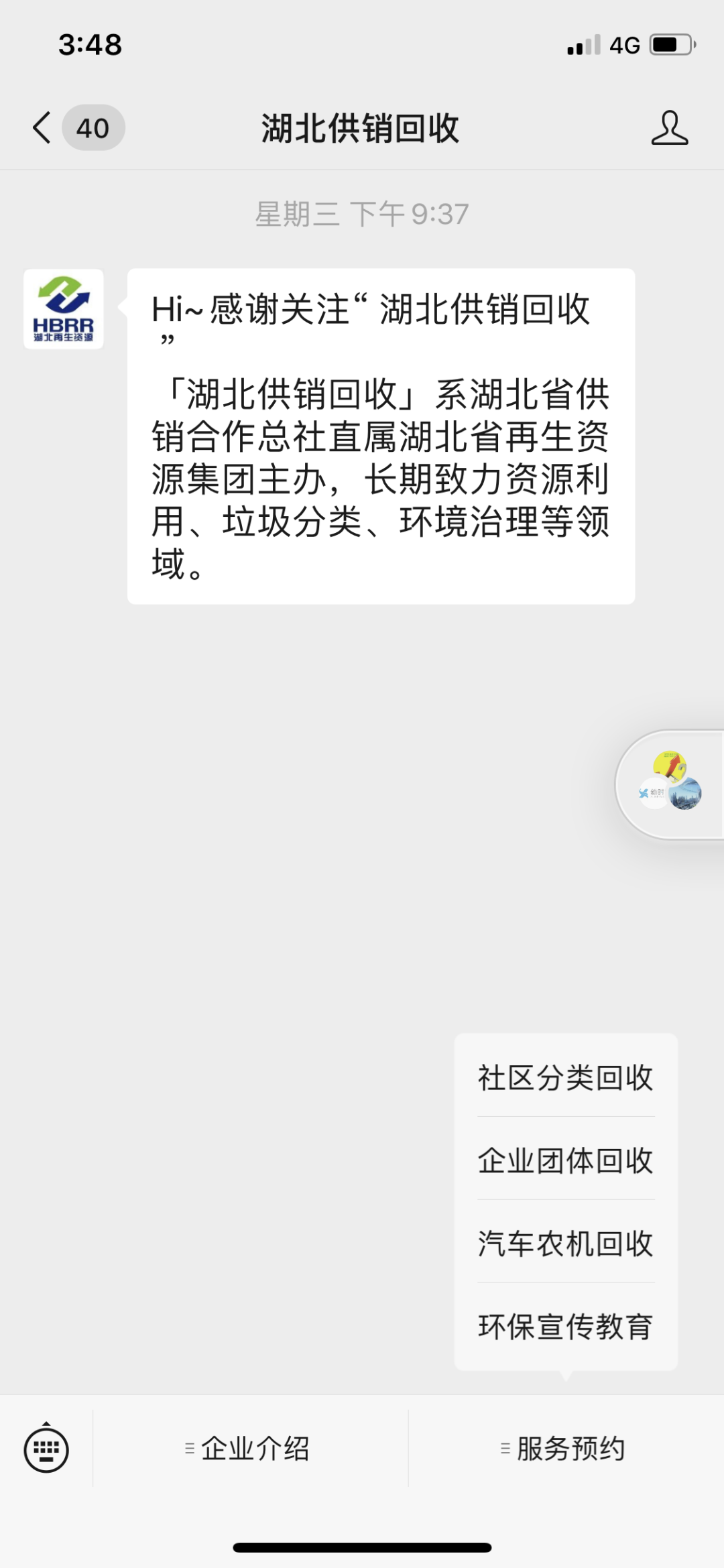
Task: Select 社区分类回收 from the menu
Action: pos(565,1077)
